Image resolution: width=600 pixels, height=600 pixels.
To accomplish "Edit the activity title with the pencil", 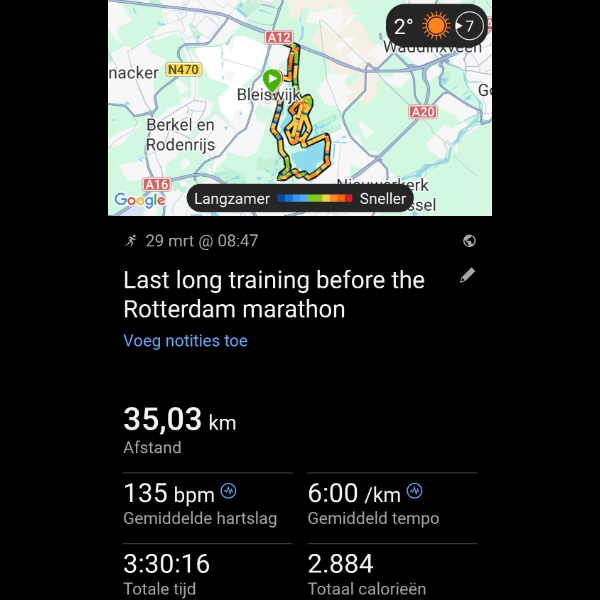I will point(467,276).
